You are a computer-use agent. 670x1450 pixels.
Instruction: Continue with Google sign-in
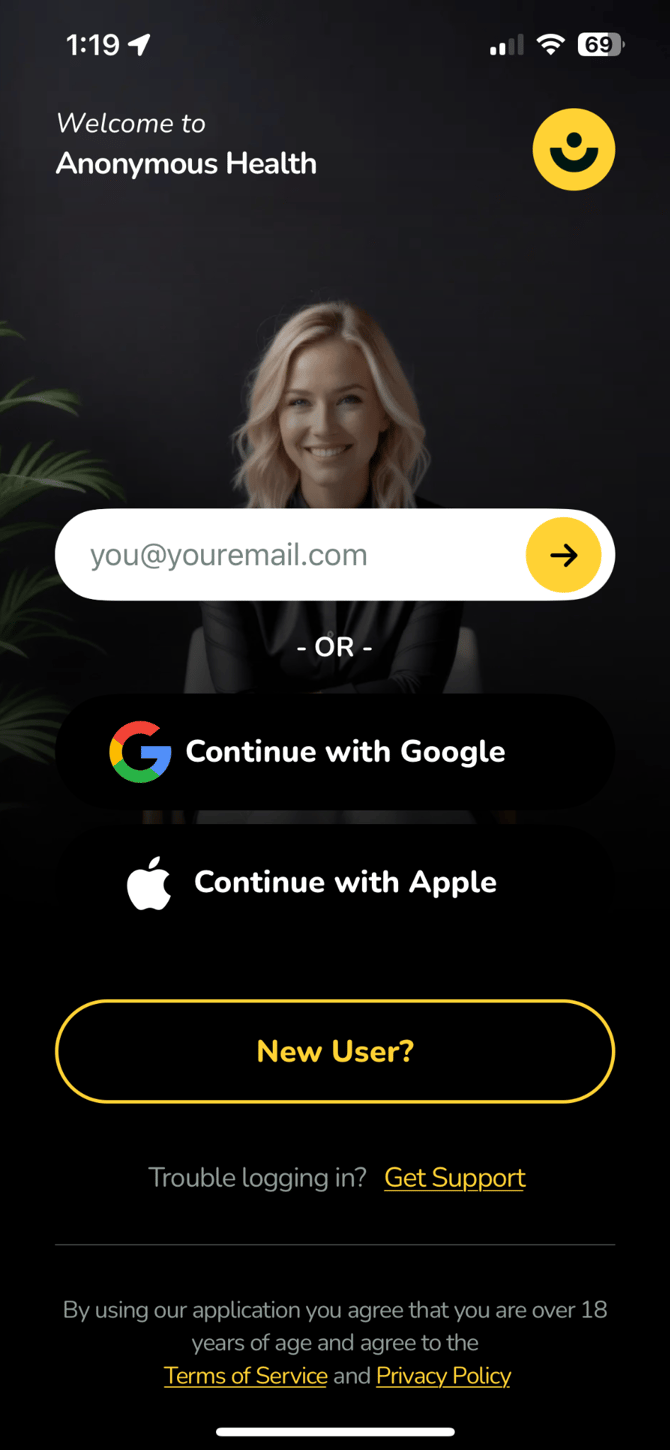pyautogui.click(x=335, y=751)
